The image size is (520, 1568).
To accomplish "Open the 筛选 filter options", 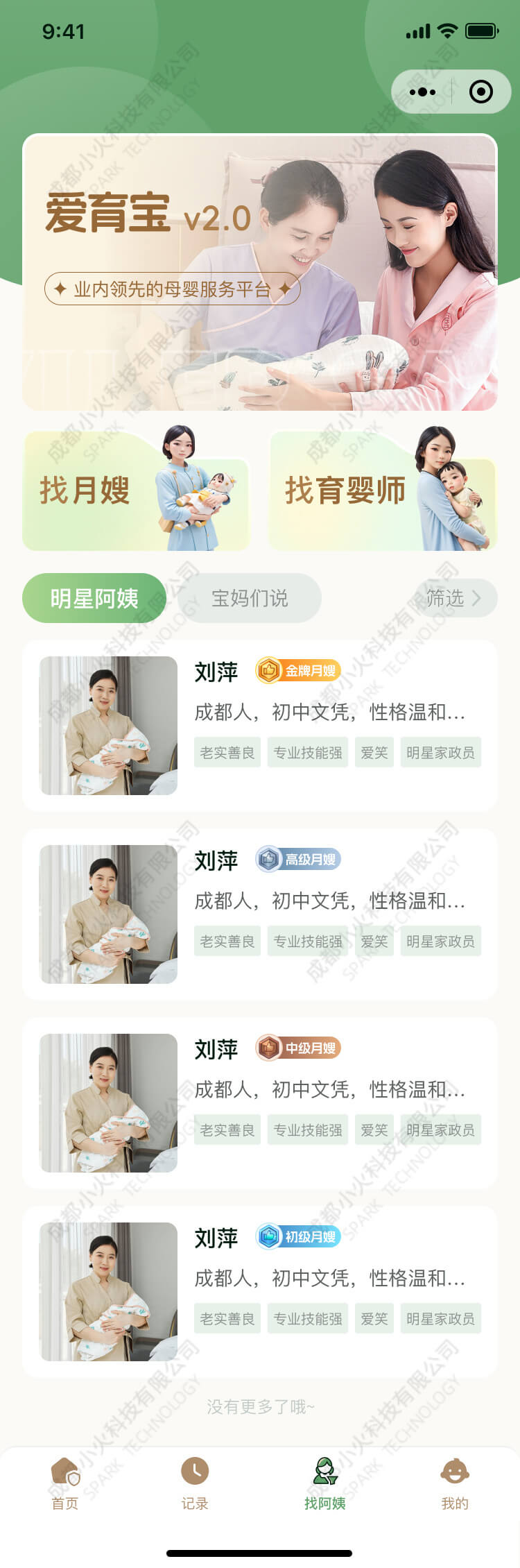I will tap(454, 598).
